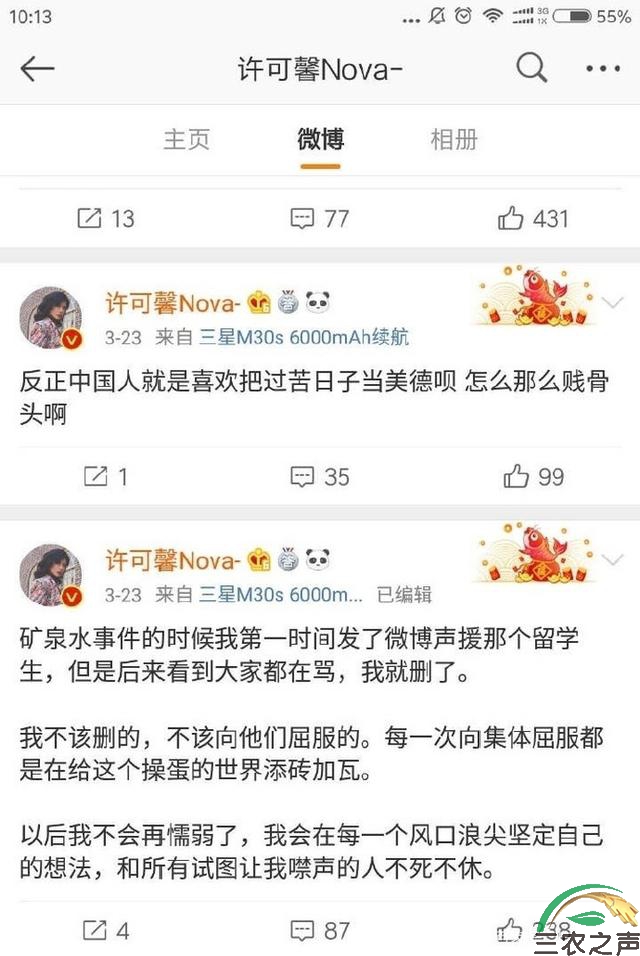Screen dimensions: 640x956
Task: Open the 三星M30s 6000mAh续航 source link
Action: (303, 338)
